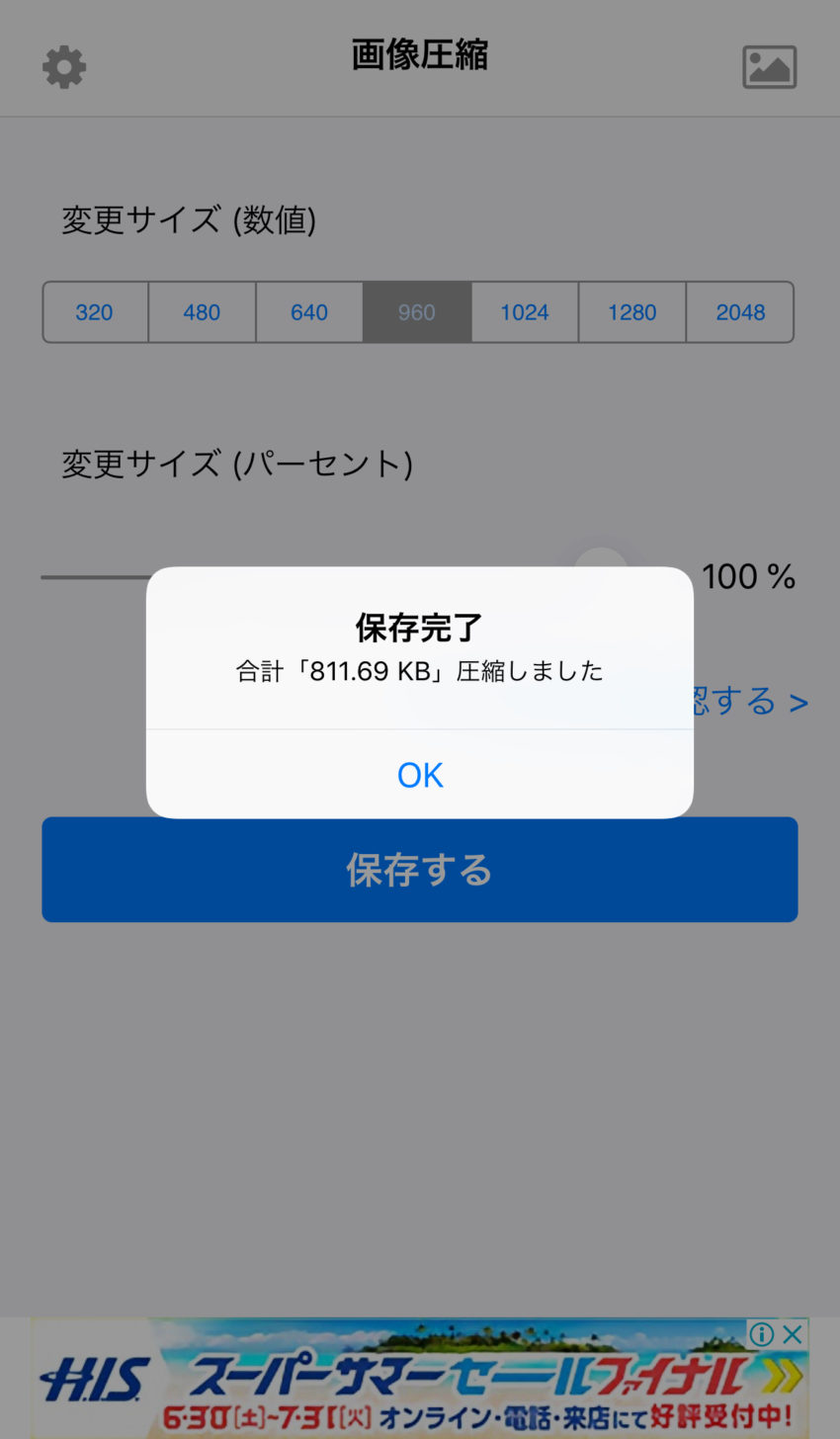Open the ad info icon
This screenshot has width=840, height=1439.
762,1334
